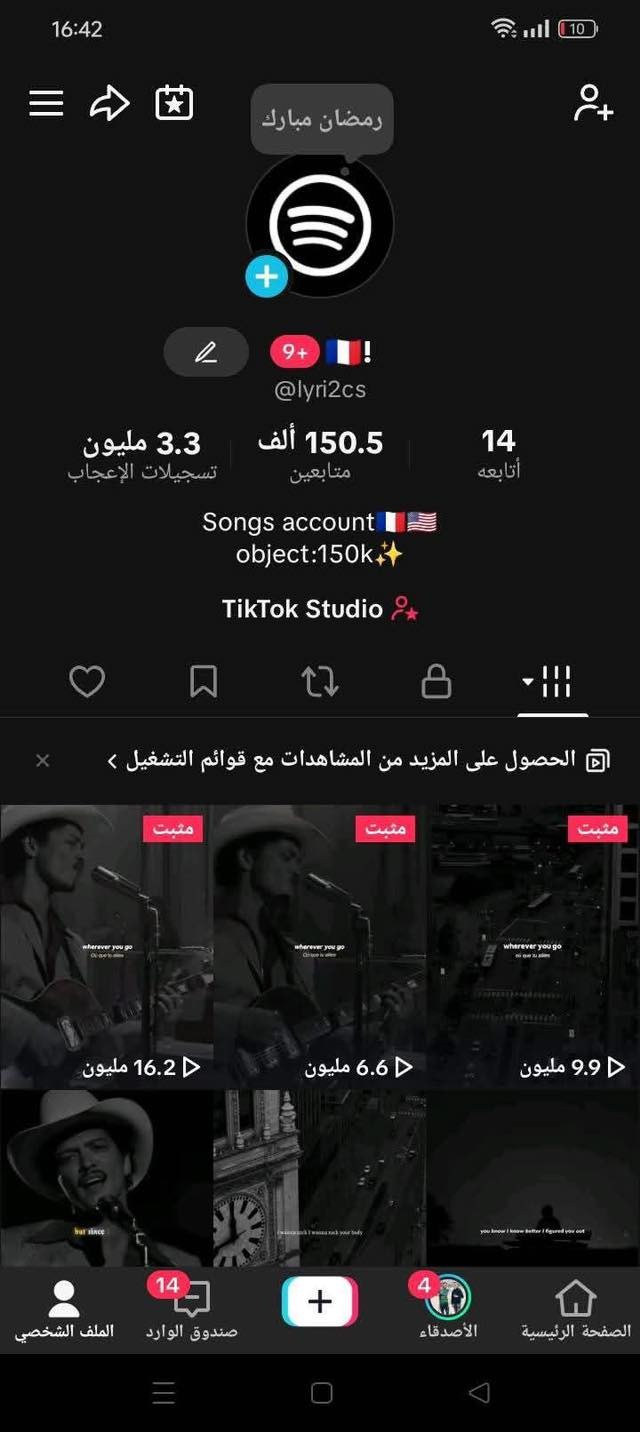Open TikTok Studio
Image resolution: width=640 pixels, height=1432 pixels.
pos(320,609)
